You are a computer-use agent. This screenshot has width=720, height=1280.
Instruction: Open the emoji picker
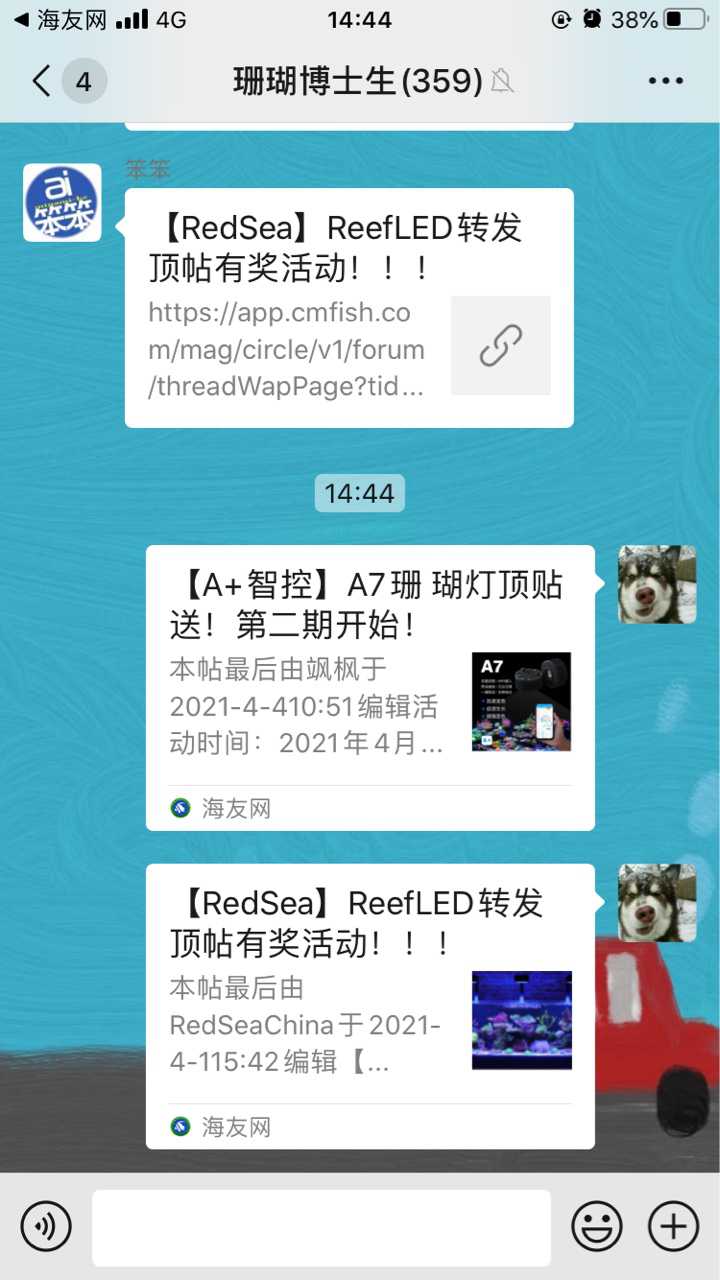[x=596, y=1226]
